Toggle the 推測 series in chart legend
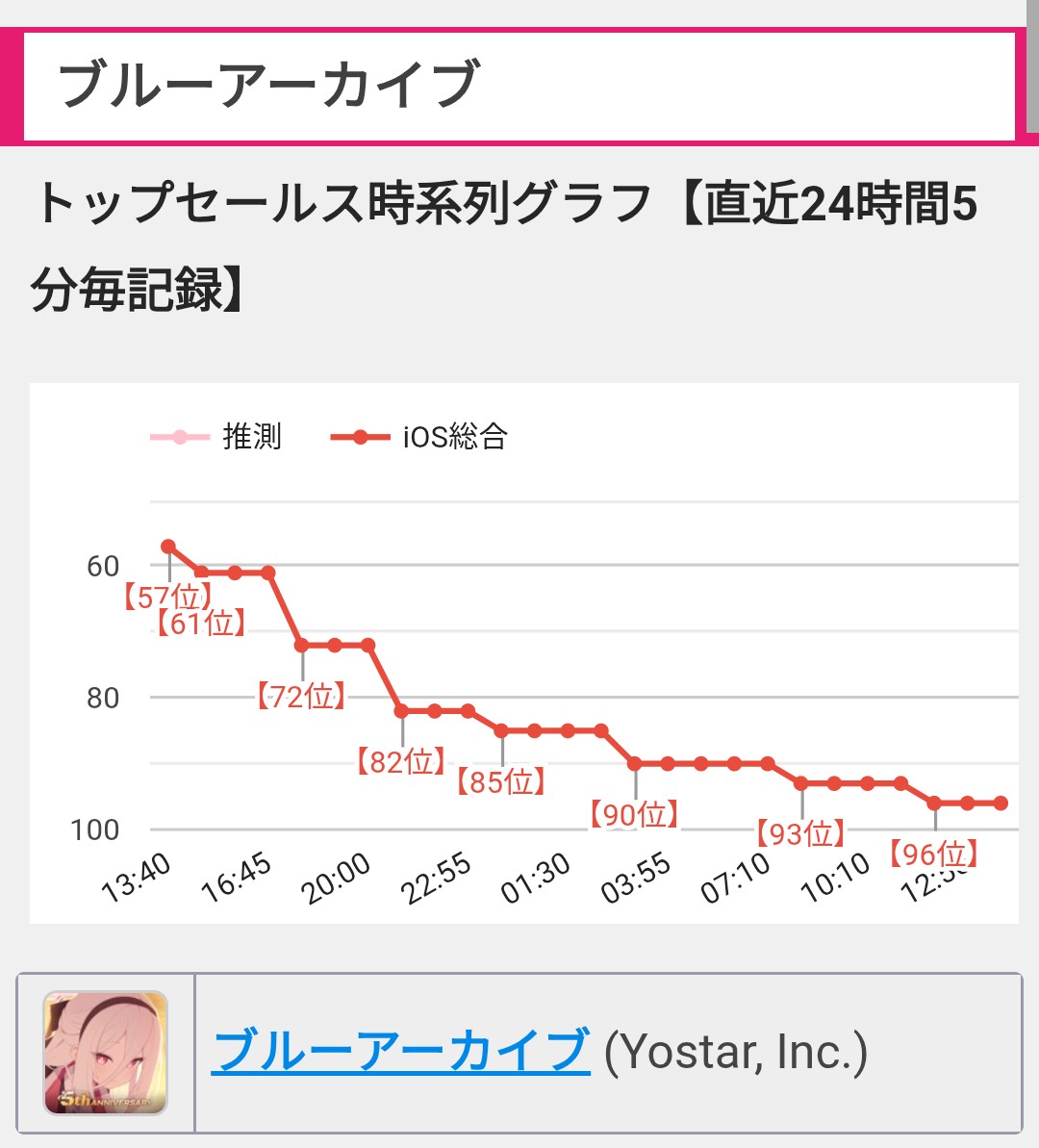Image resolution: width=1039 pixels, height=1148 pixels. 217,437
